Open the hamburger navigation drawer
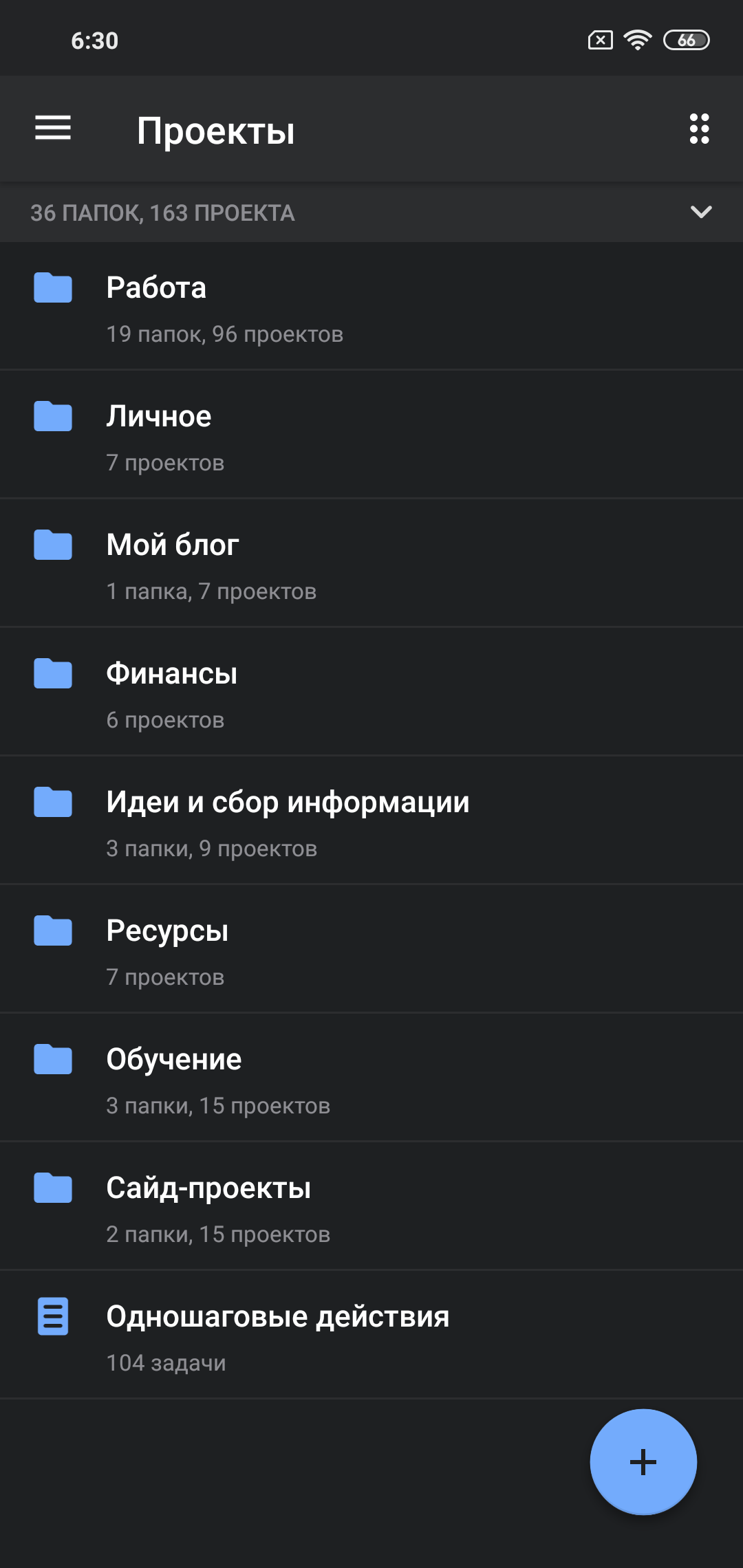The image size is (743, 1568). point(53,129)
